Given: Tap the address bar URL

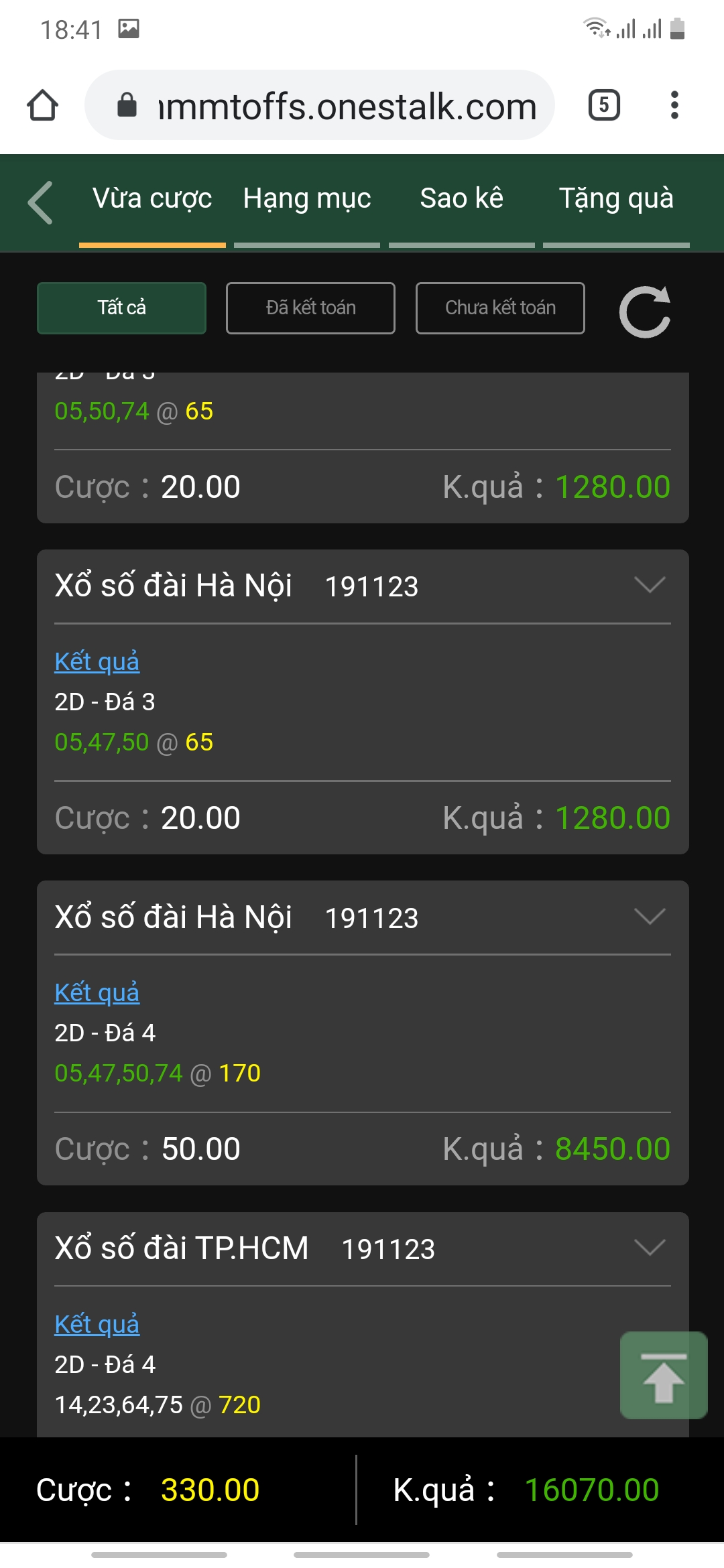Looking at the screenshot, I should [x=347, y=107].
